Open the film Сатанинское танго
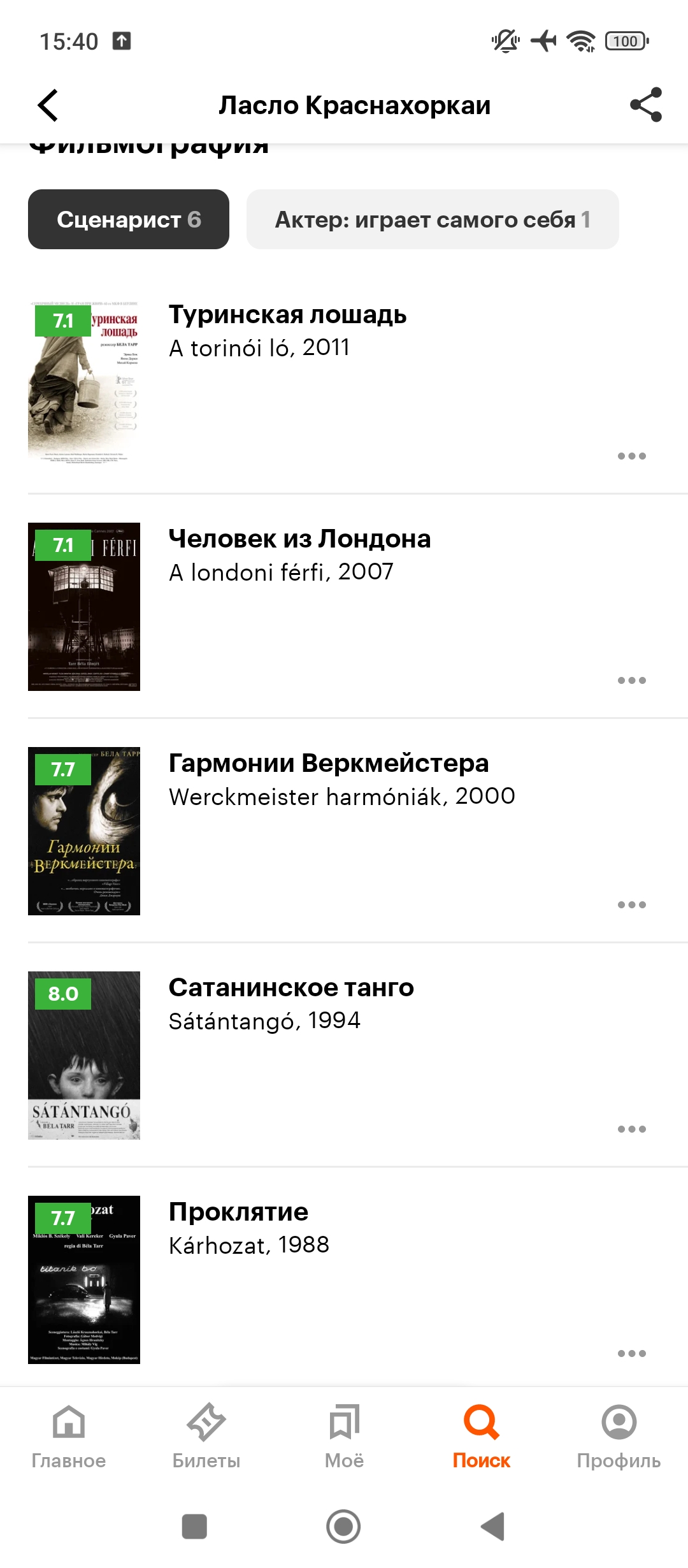The width and height of the screenshot is (688, 1568). [x=291, y=989]
